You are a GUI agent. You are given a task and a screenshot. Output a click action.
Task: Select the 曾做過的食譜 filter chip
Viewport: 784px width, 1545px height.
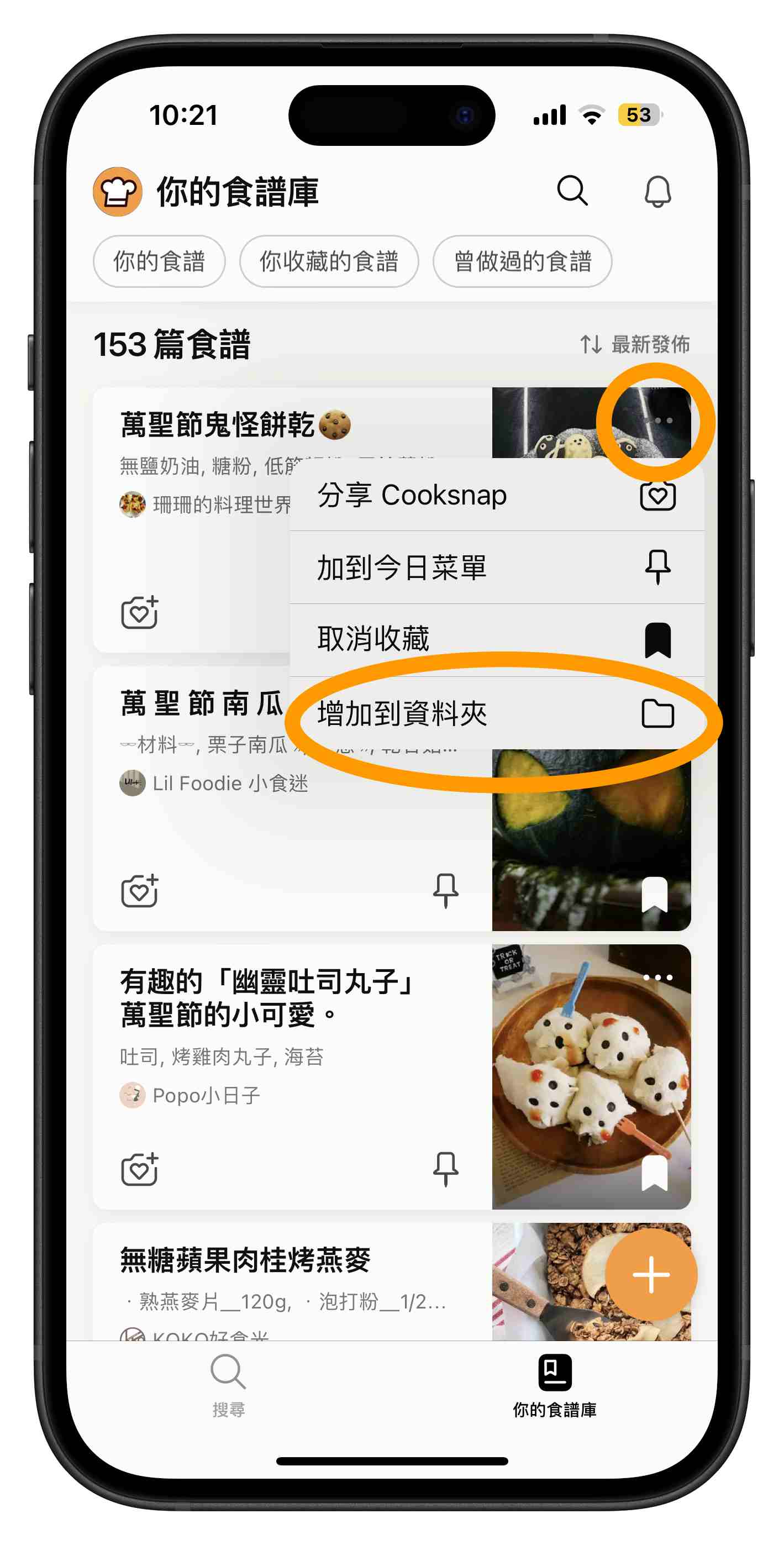click(x=522, y=261)
